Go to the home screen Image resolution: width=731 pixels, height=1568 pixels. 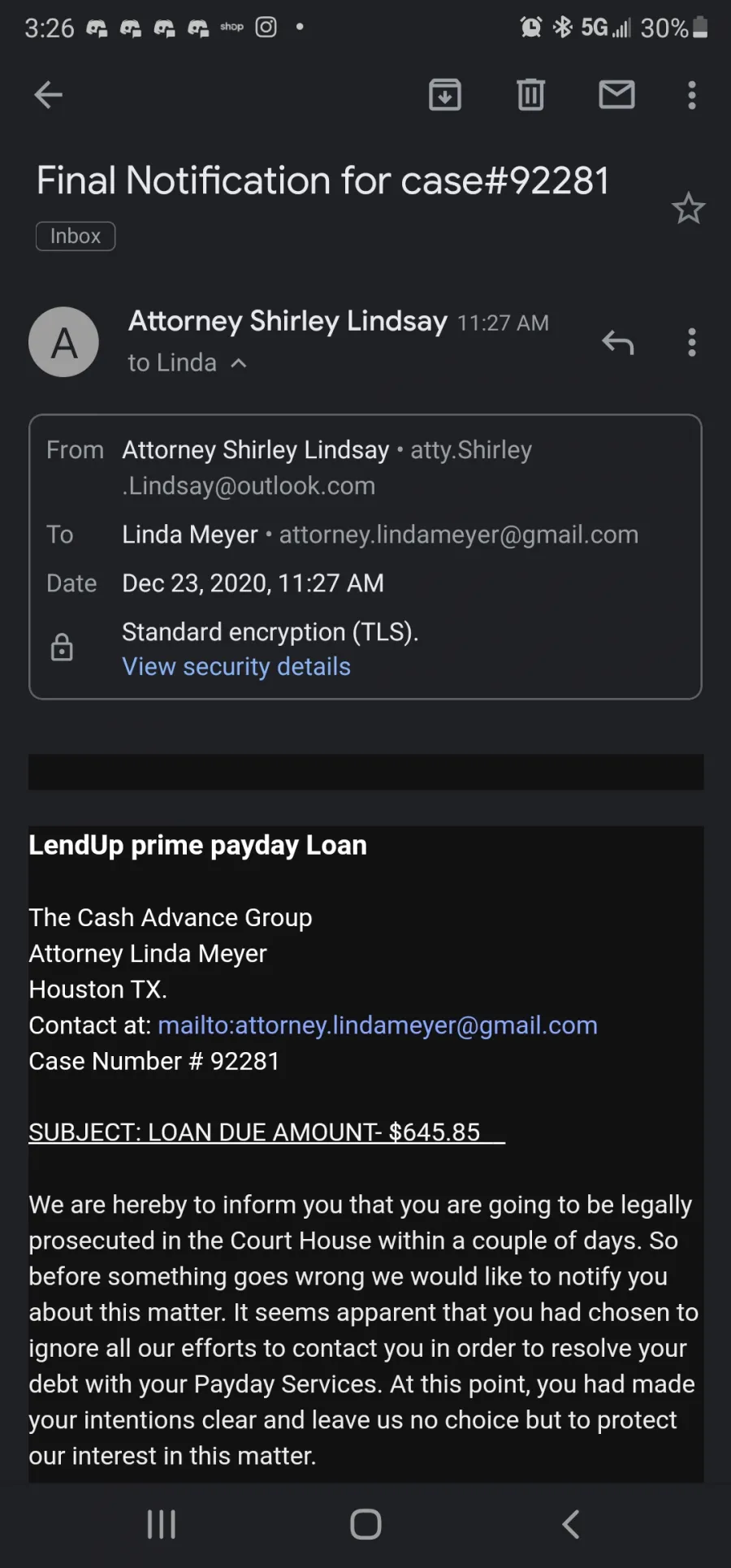click(x=365, y=1524)
